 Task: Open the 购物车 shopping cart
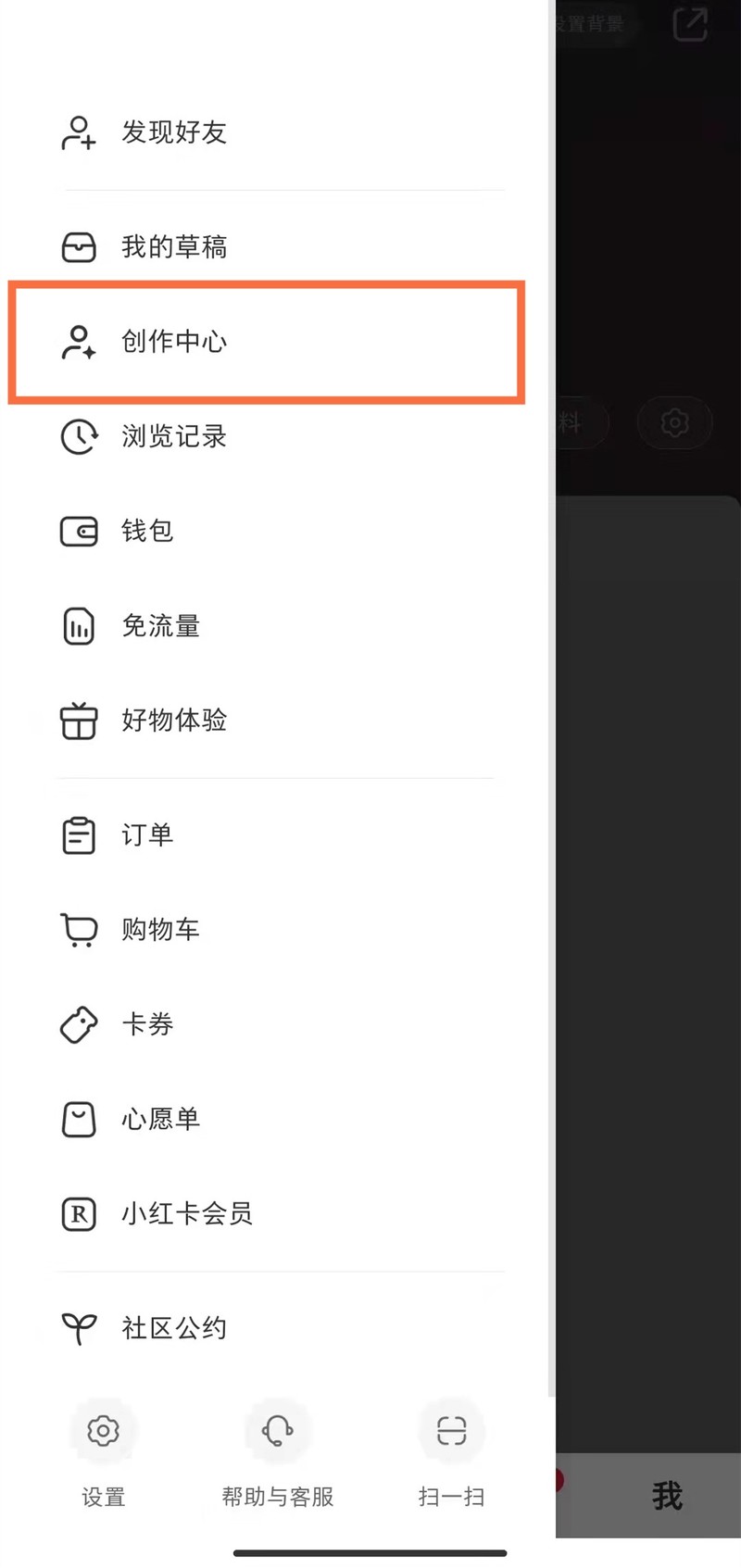pyautogui.click(x=160, y=930)
